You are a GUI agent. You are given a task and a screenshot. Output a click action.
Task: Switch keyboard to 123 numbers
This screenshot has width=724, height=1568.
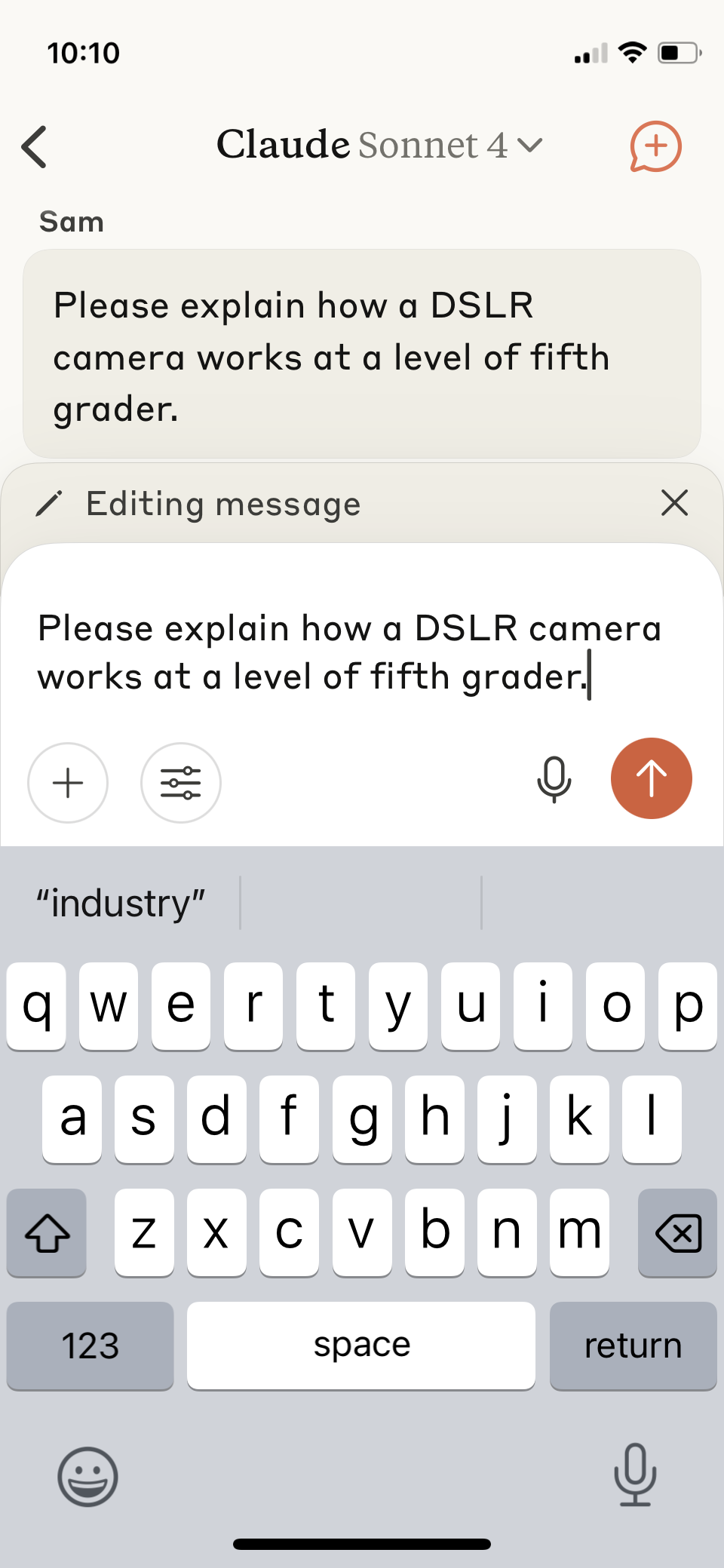pos(90,1346)
